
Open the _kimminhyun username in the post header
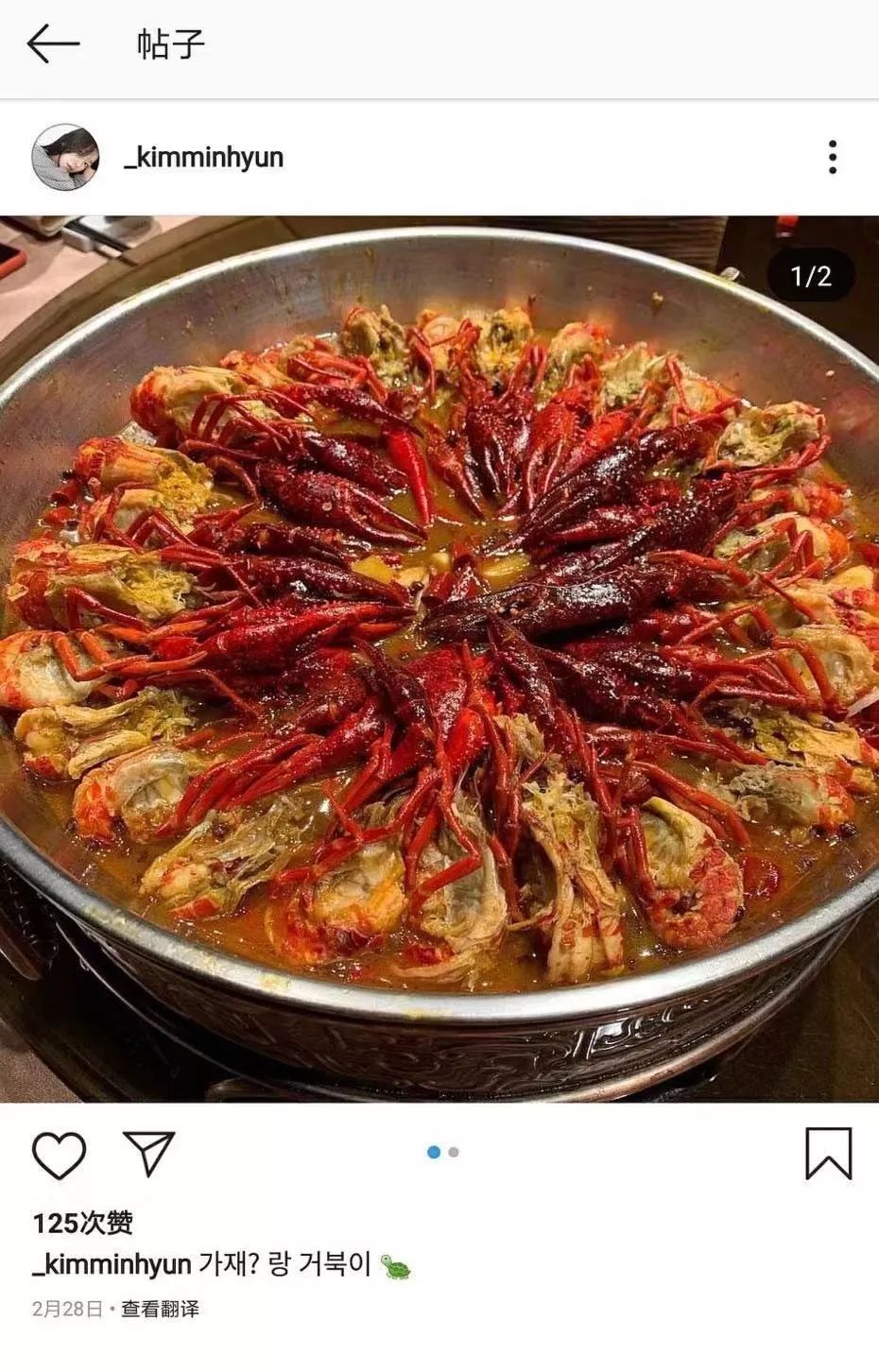tap(203, 157)
